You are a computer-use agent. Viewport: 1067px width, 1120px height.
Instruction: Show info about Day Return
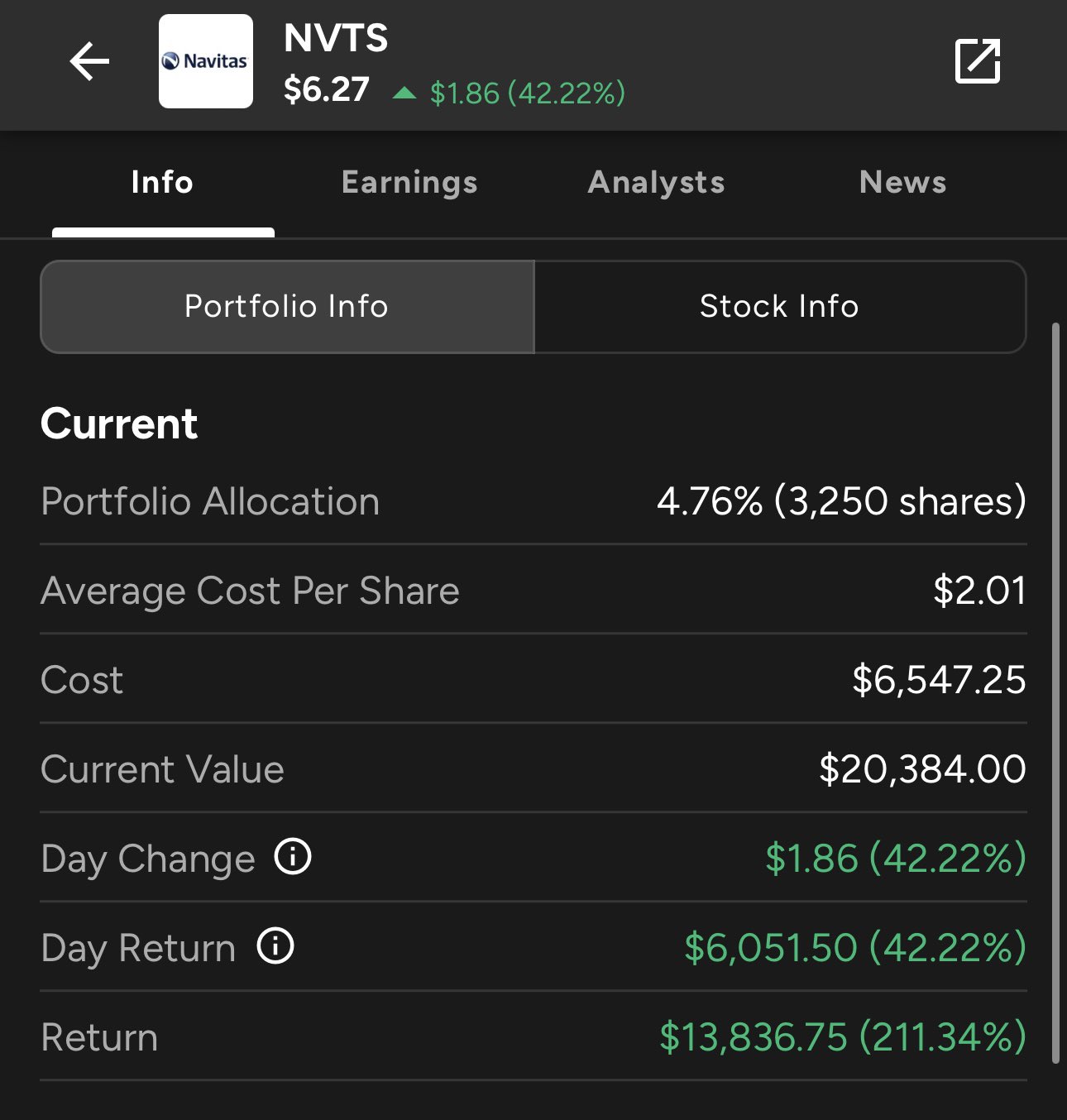click(x=275, y=946)
